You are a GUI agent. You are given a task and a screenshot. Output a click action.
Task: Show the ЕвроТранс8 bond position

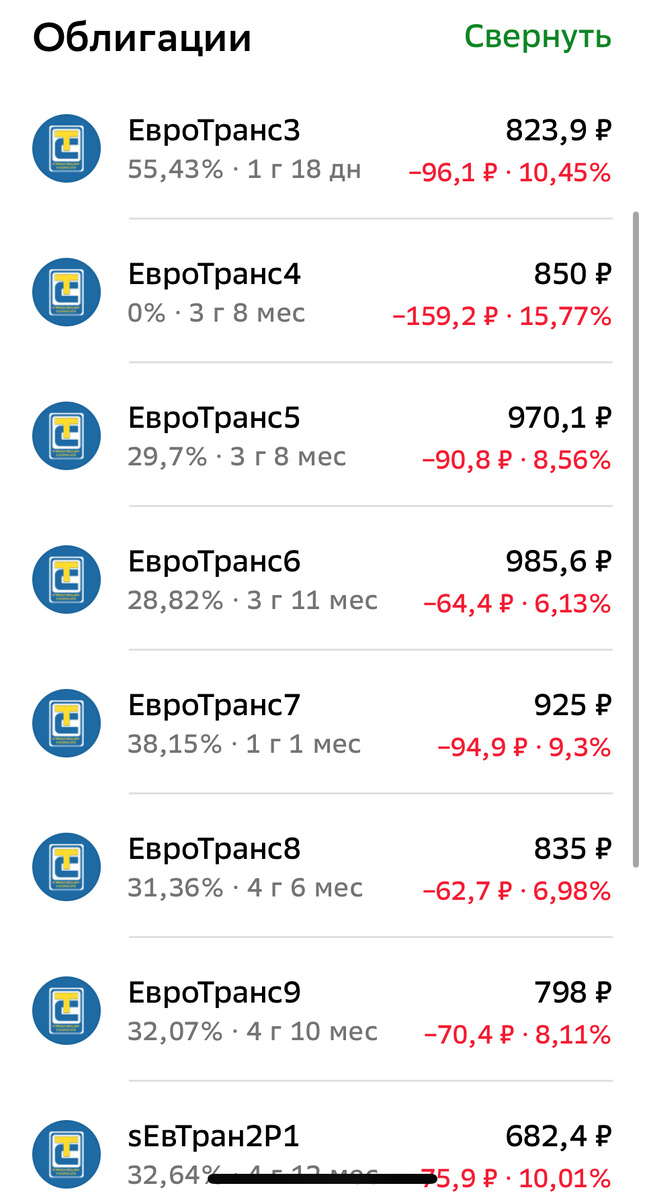coord(320,868)
